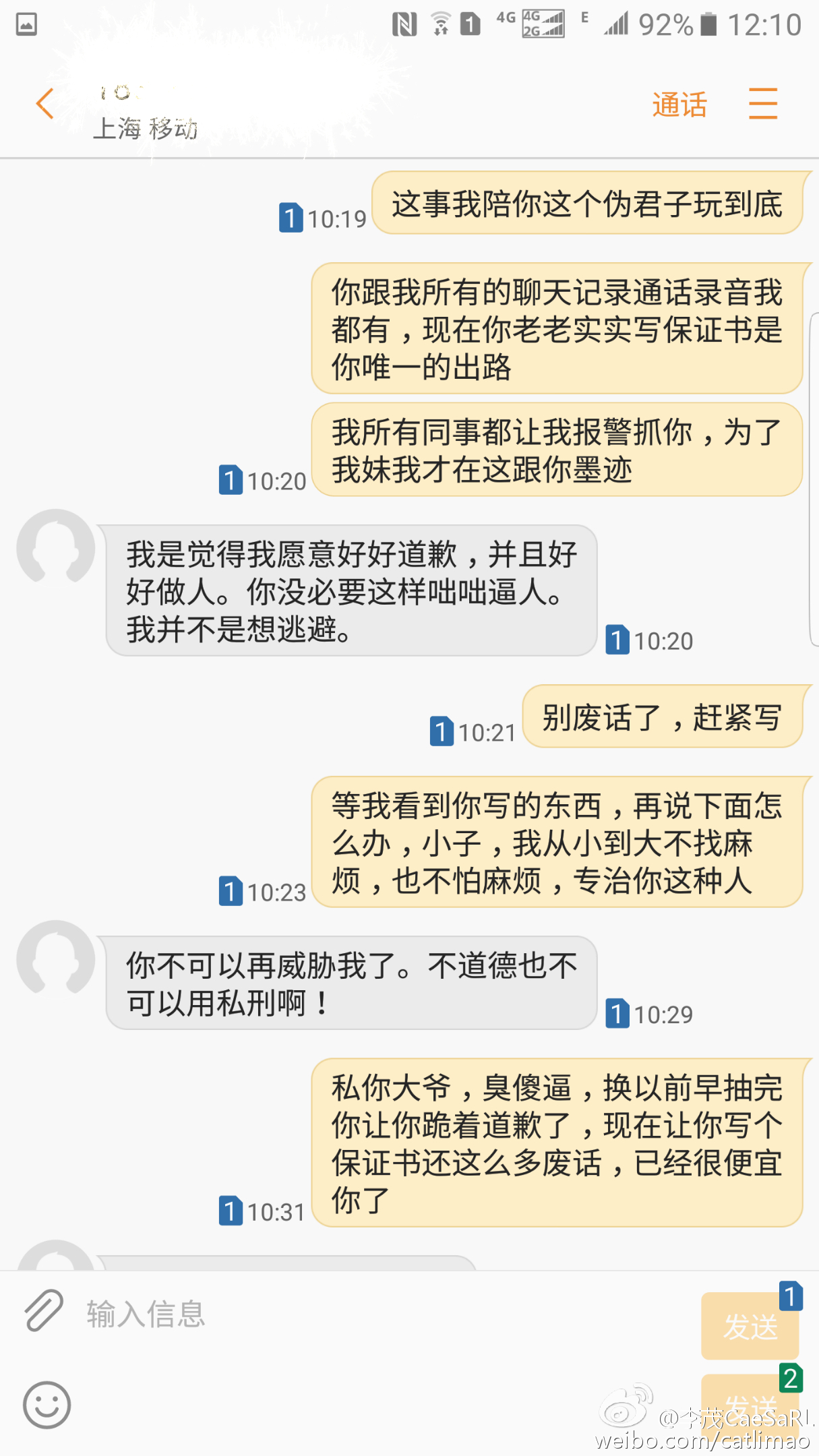
Task: Tap 通话 to call this contact
Action: pyautogui.click(x=679, y=105)
